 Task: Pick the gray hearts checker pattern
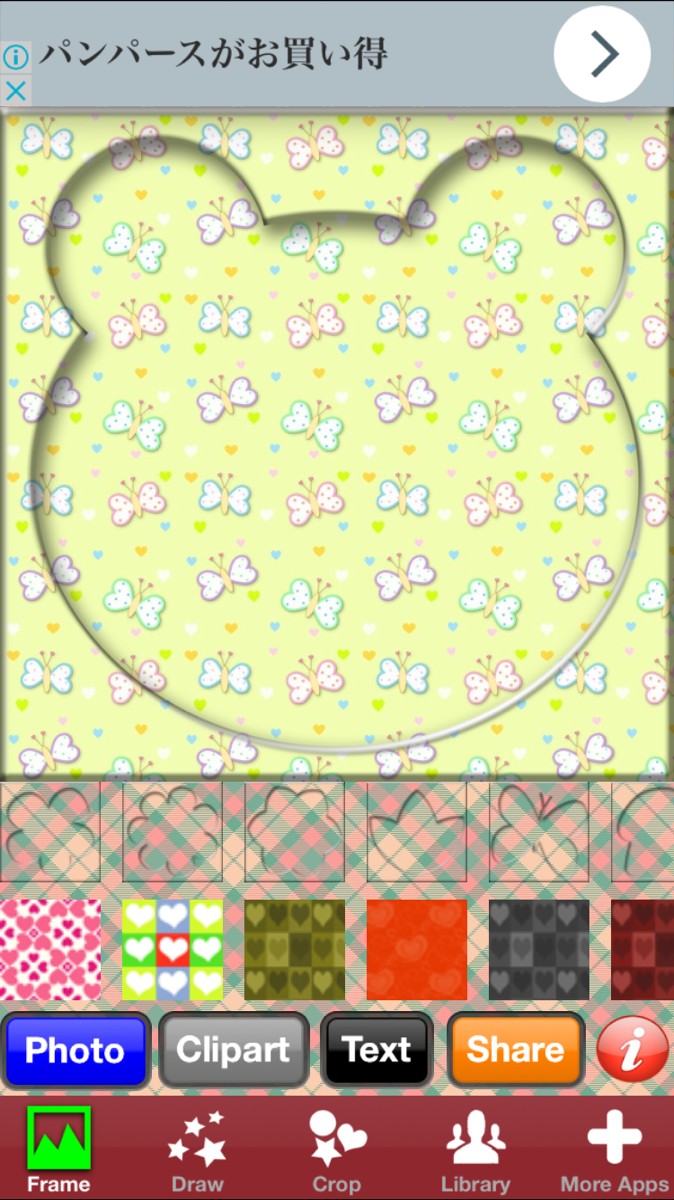(538, 950)
